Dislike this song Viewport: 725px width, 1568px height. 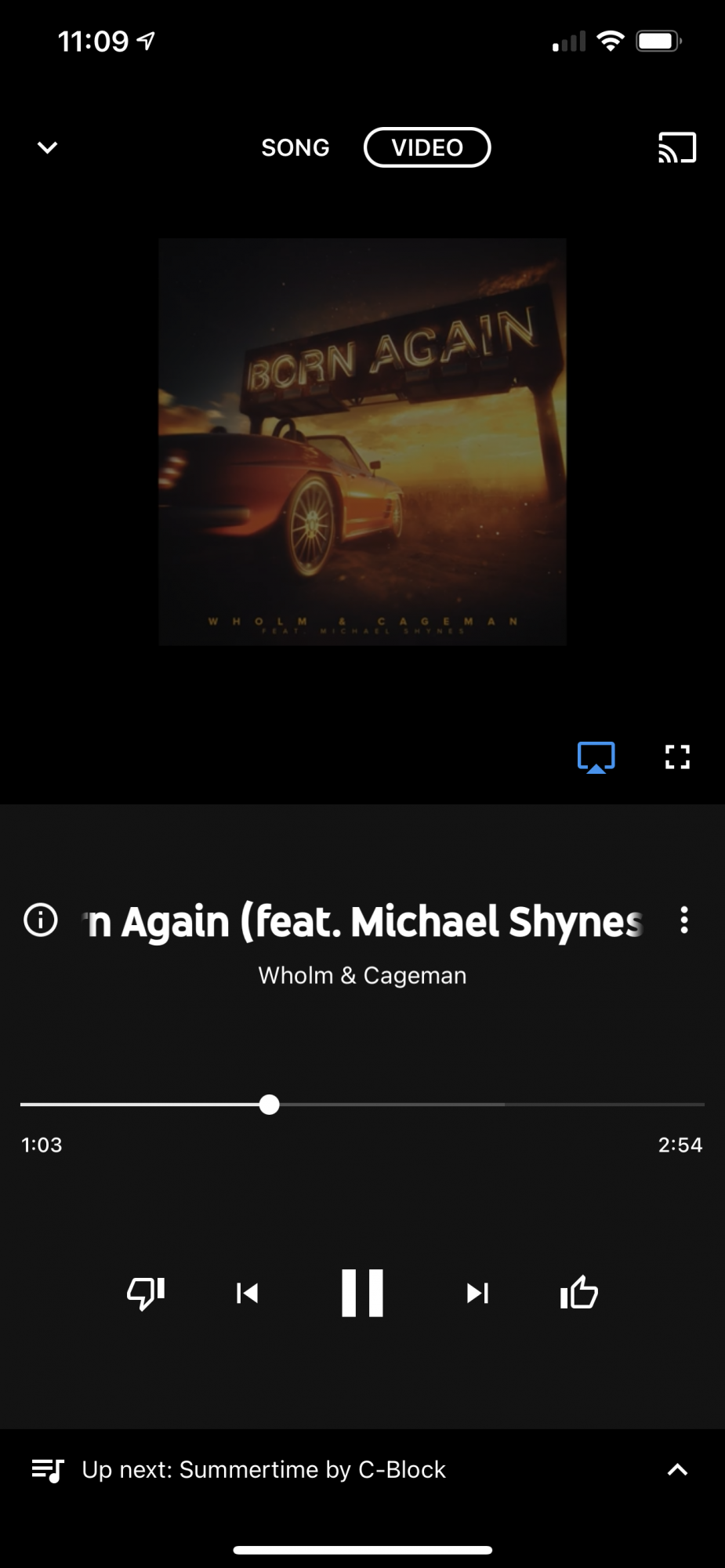tap(146, 1293)
